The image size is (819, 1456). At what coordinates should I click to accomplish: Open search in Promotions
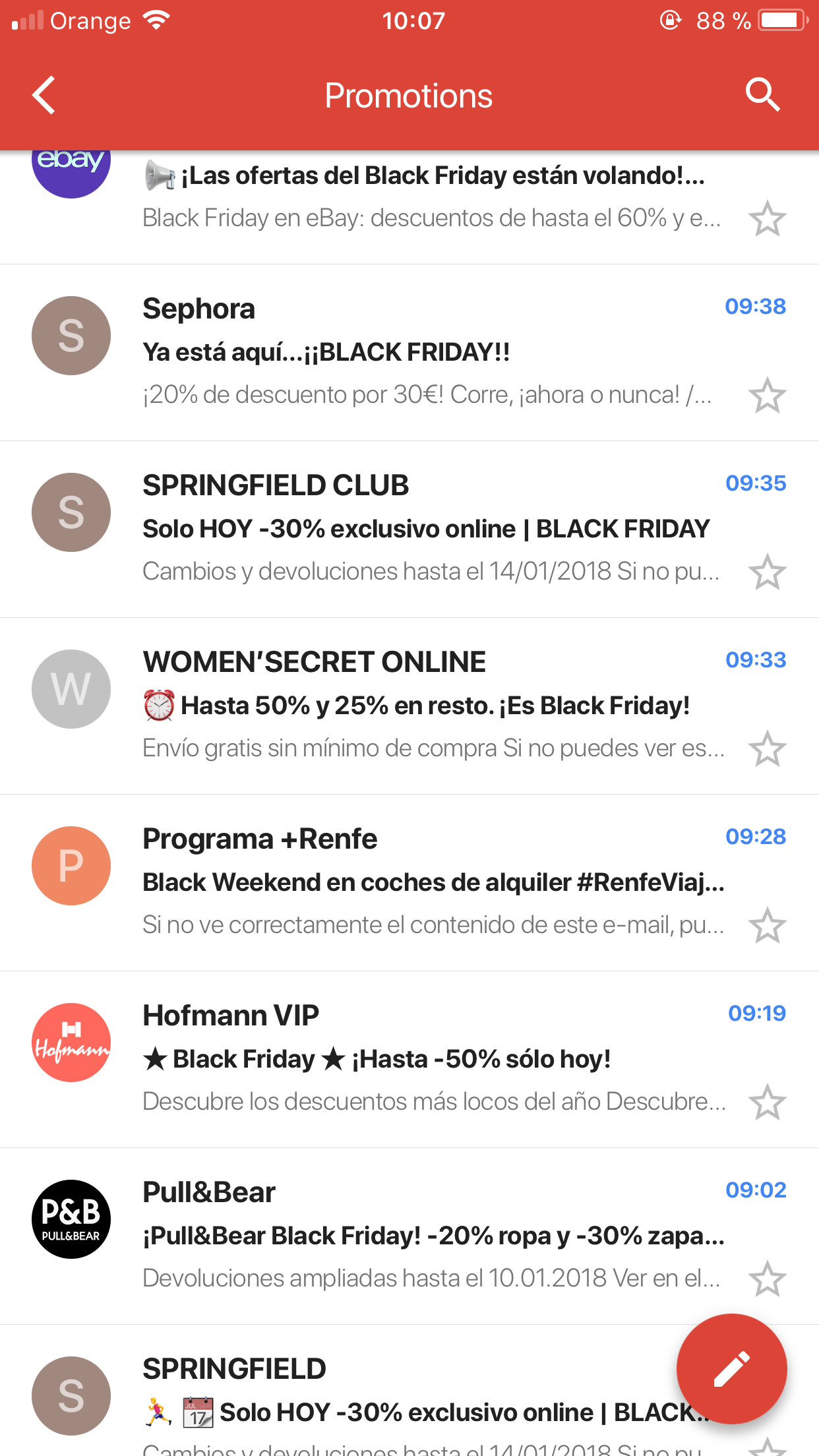point(762,96)
